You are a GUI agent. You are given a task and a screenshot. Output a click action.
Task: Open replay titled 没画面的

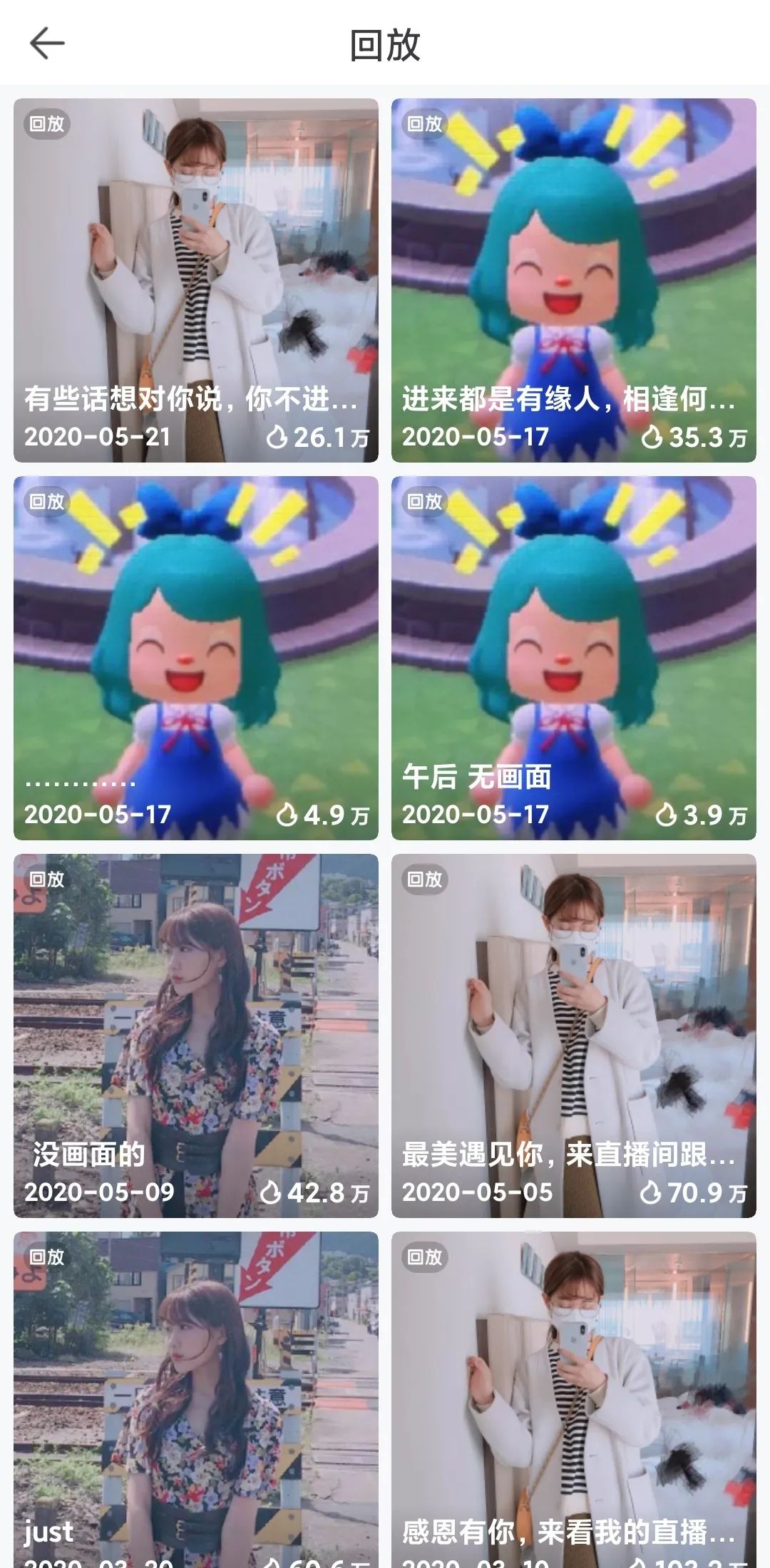pyautogui.click(x=195, y=1035)
